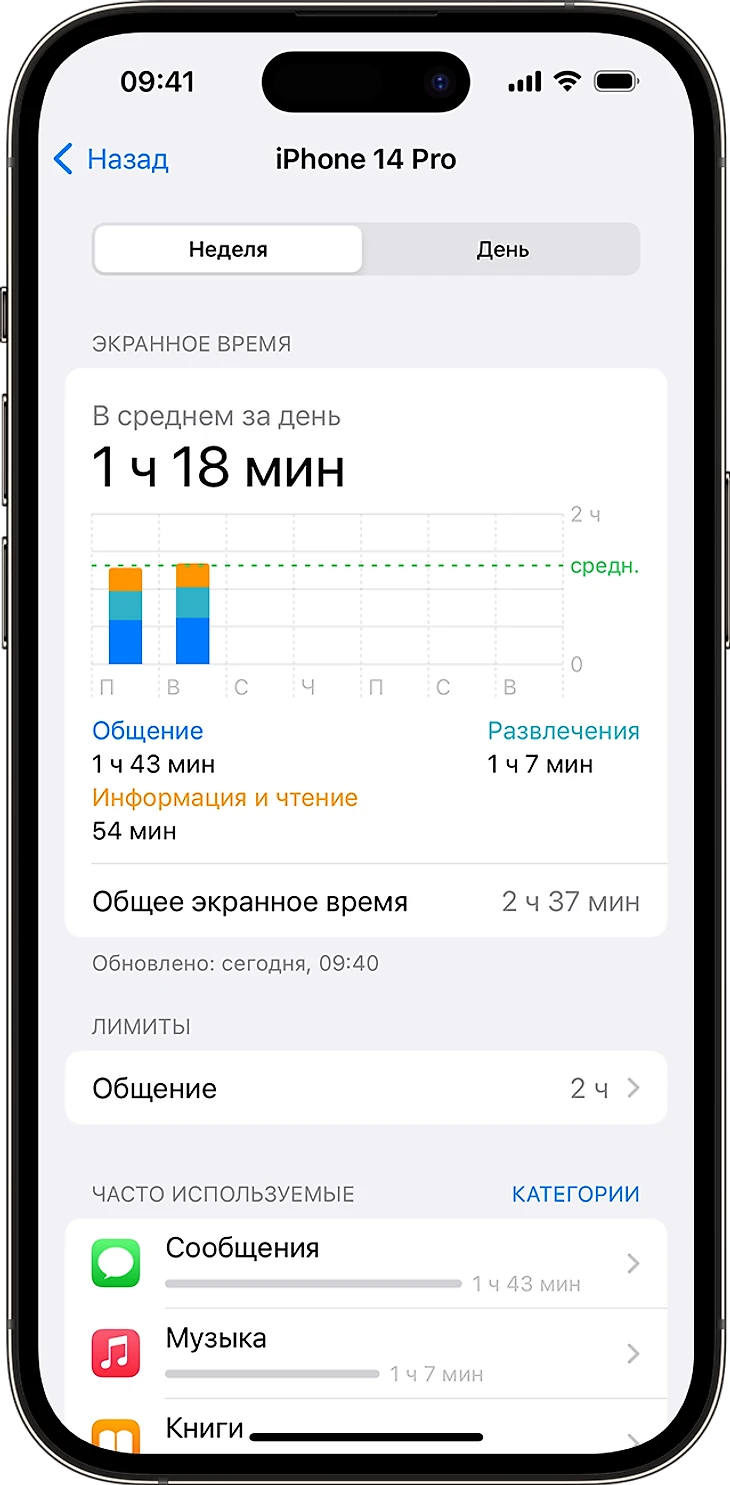Show usage by КАТЕГОРИИ
This screenshot has height=1485, width=730.
point(575,1194)
